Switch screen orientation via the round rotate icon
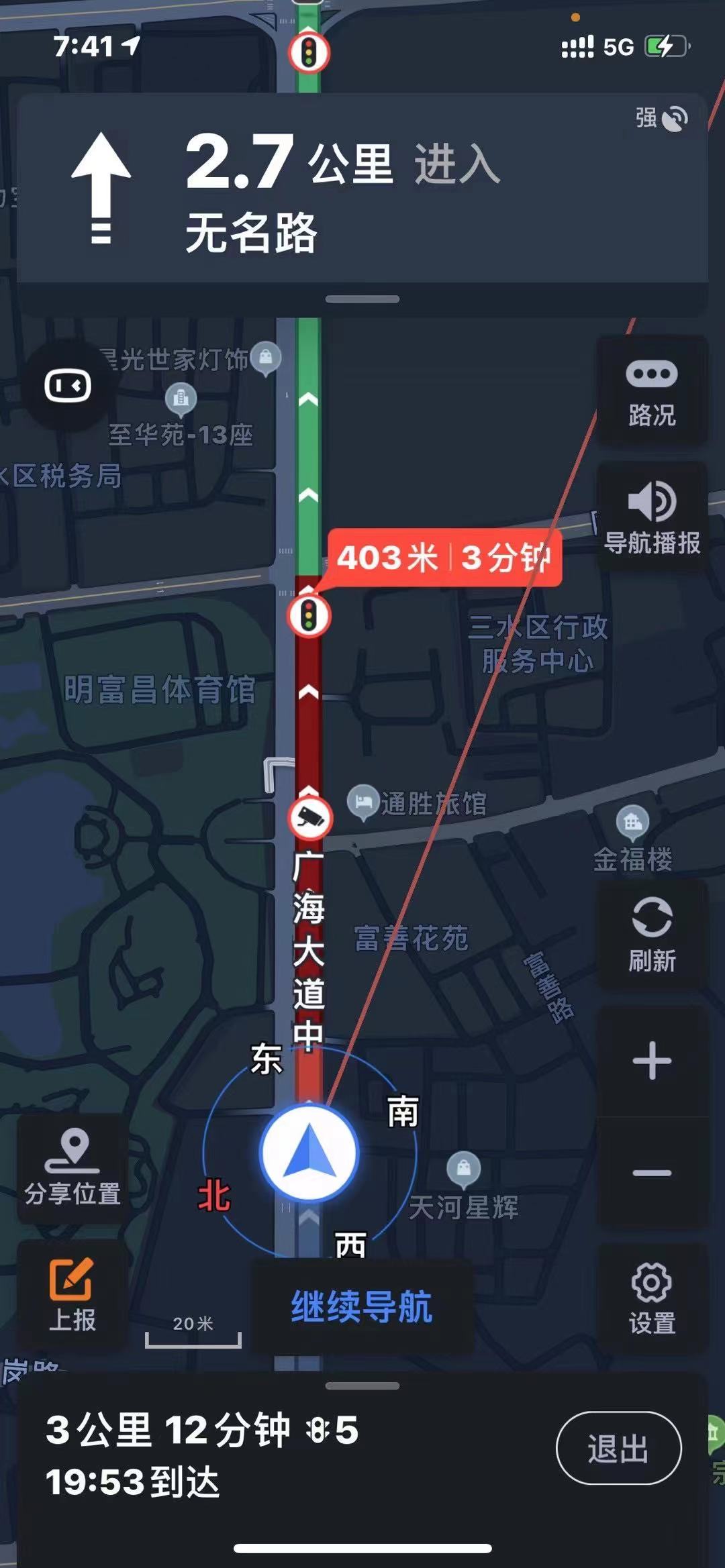This screenshot has width=725, height=1568. [68, 385]
